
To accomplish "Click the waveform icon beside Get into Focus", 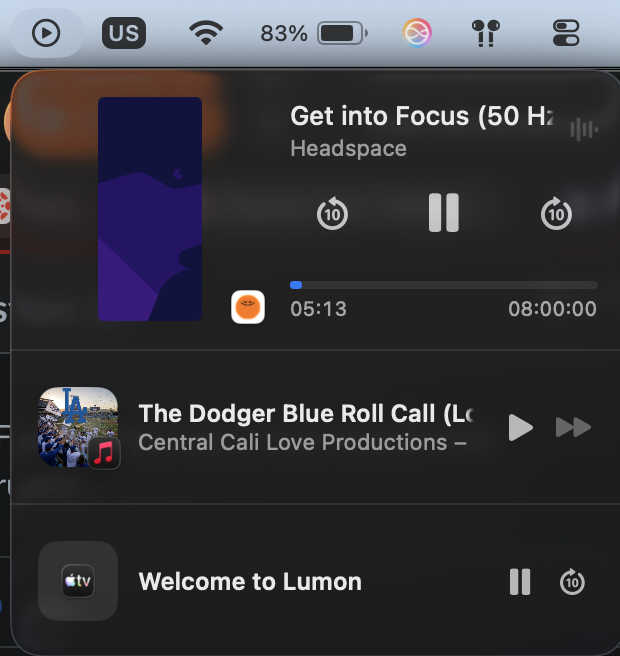I will point(584,129).
